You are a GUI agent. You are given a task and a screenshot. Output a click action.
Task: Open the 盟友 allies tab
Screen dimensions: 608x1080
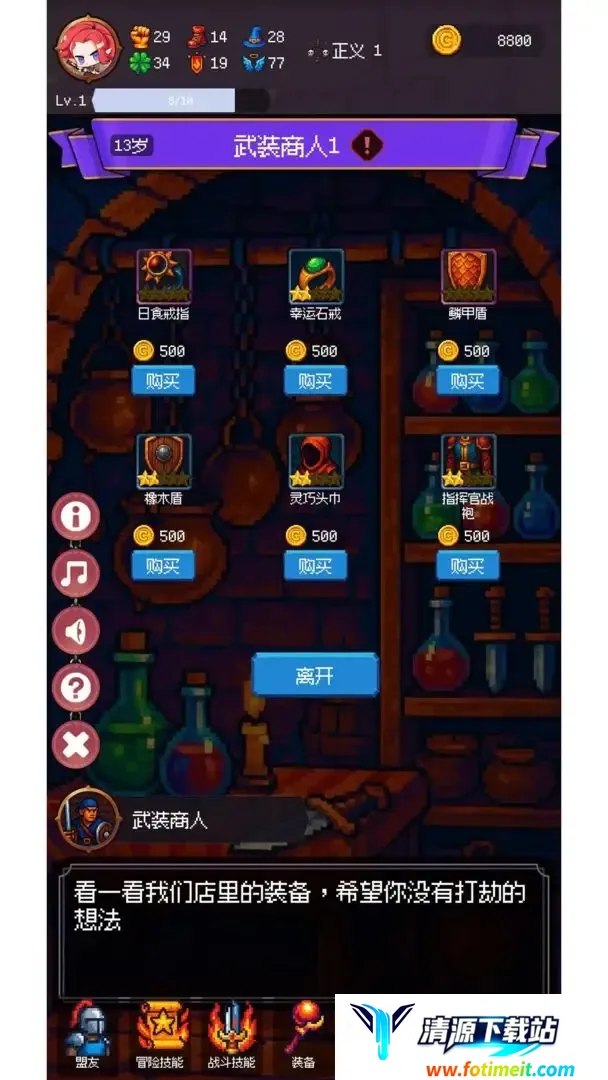[88, 1035]
